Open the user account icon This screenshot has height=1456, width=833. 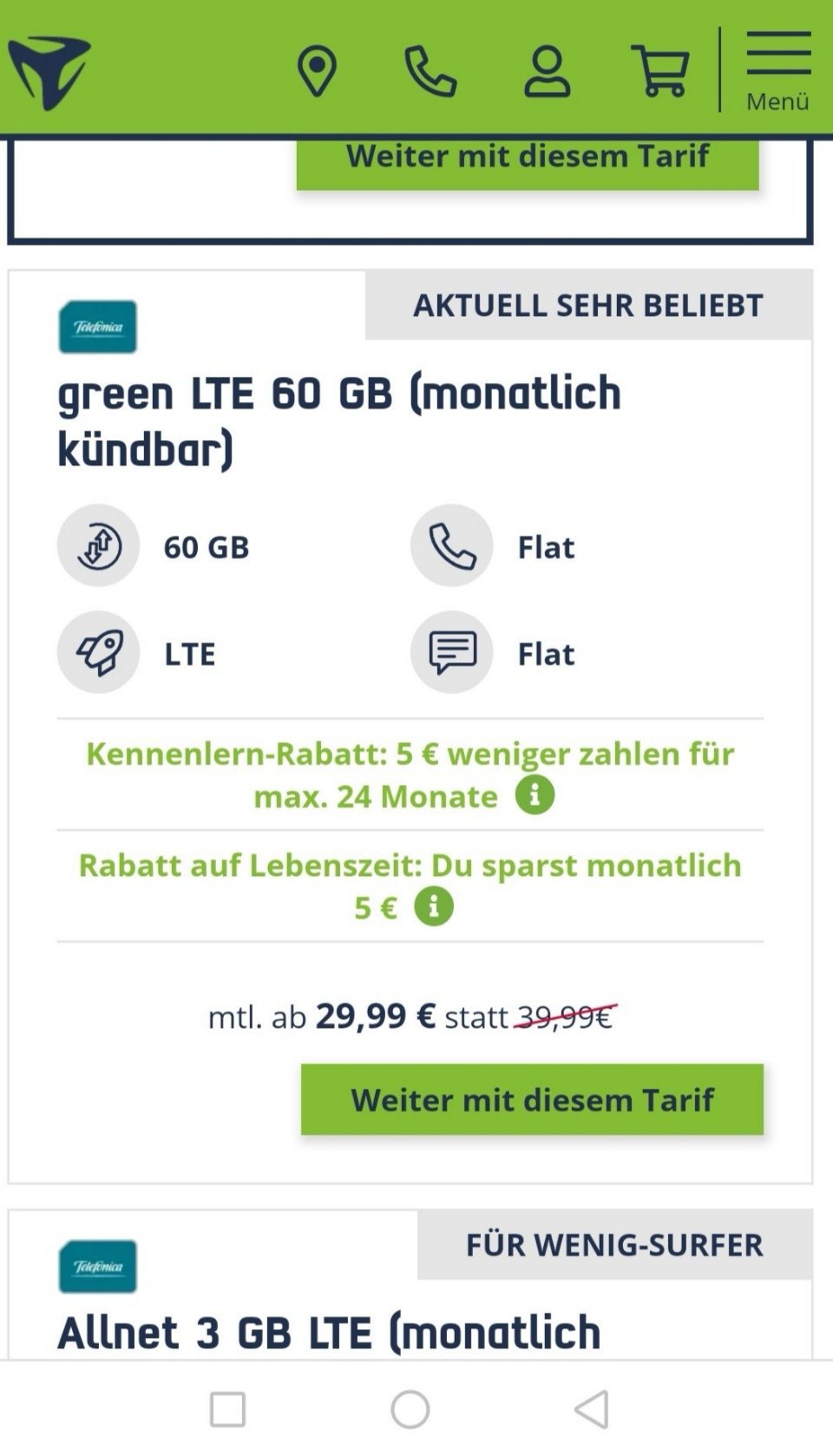[547, 71]
